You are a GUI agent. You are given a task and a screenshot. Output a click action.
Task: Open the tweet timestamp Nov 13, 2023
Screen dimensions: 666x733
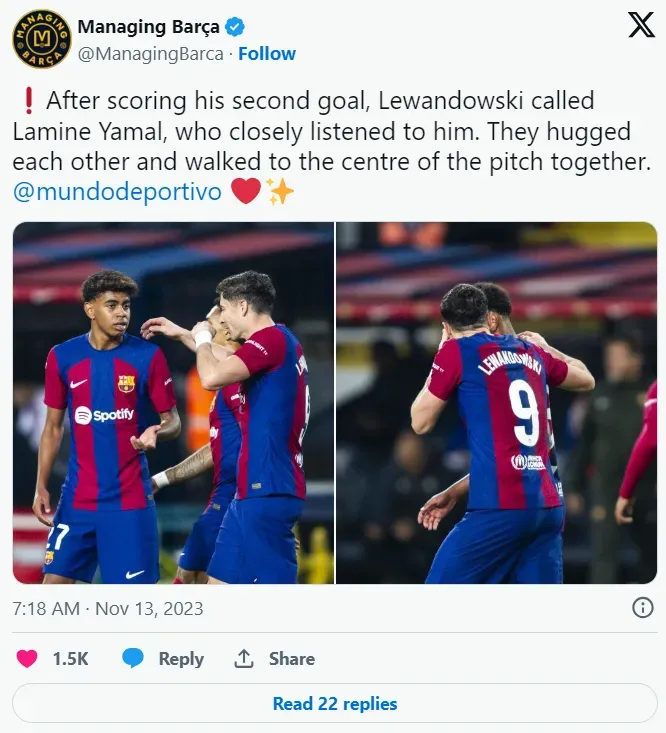pyautogui.click(x=108, y=608)
